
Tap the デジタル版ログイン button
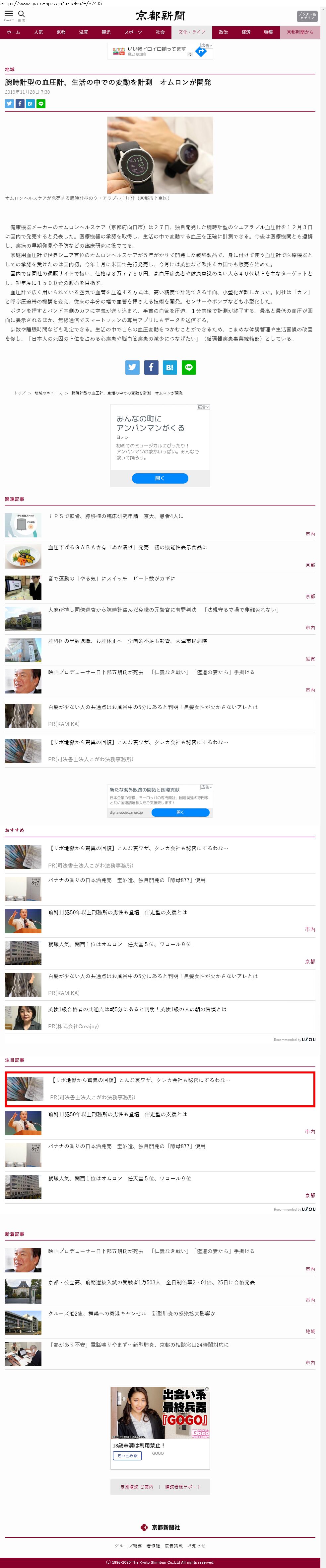coord(307,16)
